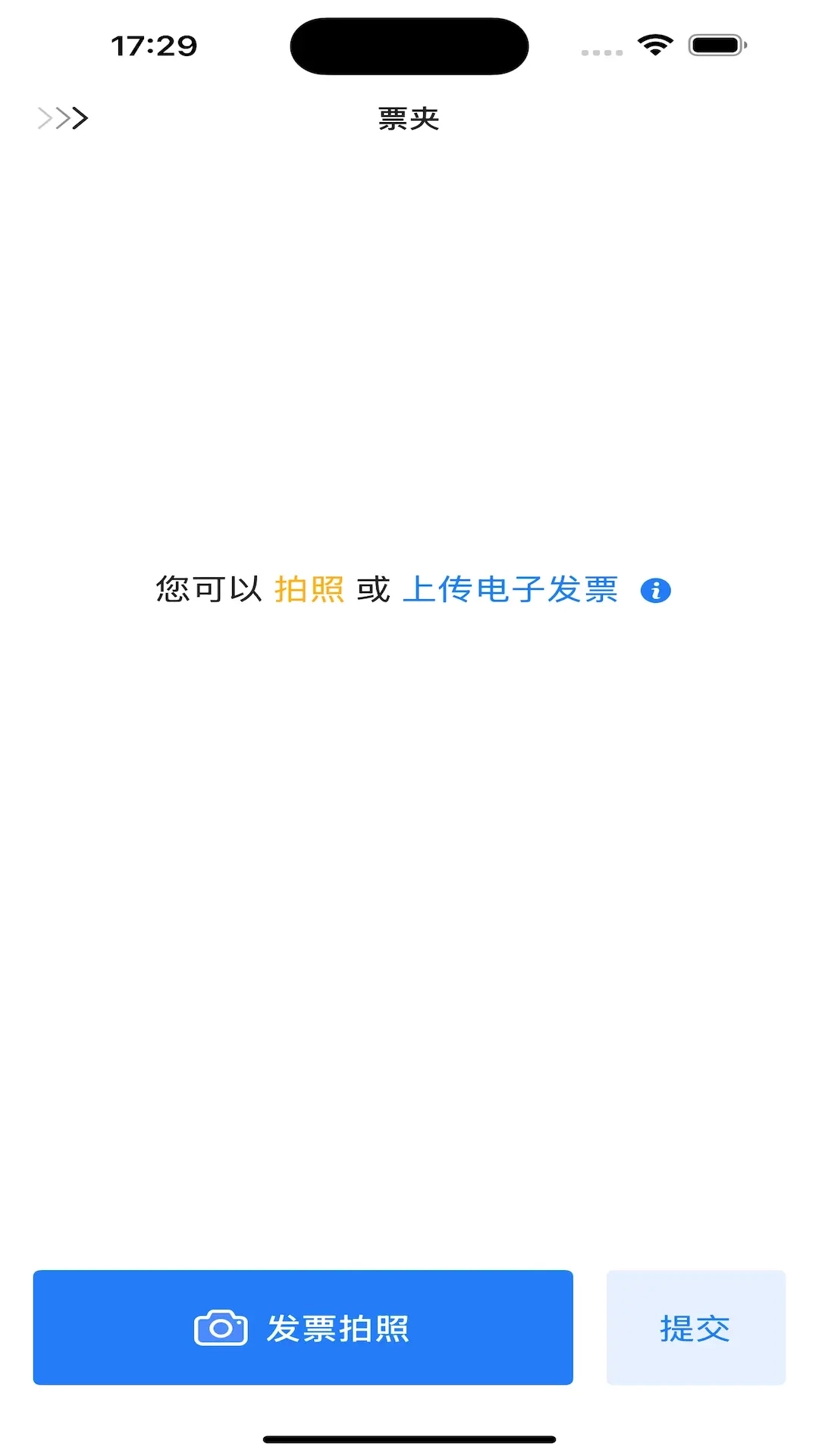Tap the back chevron arrows at top left
Image resolution: width=819 pixels, height=1456 pixels.
[x=63, y=118]
